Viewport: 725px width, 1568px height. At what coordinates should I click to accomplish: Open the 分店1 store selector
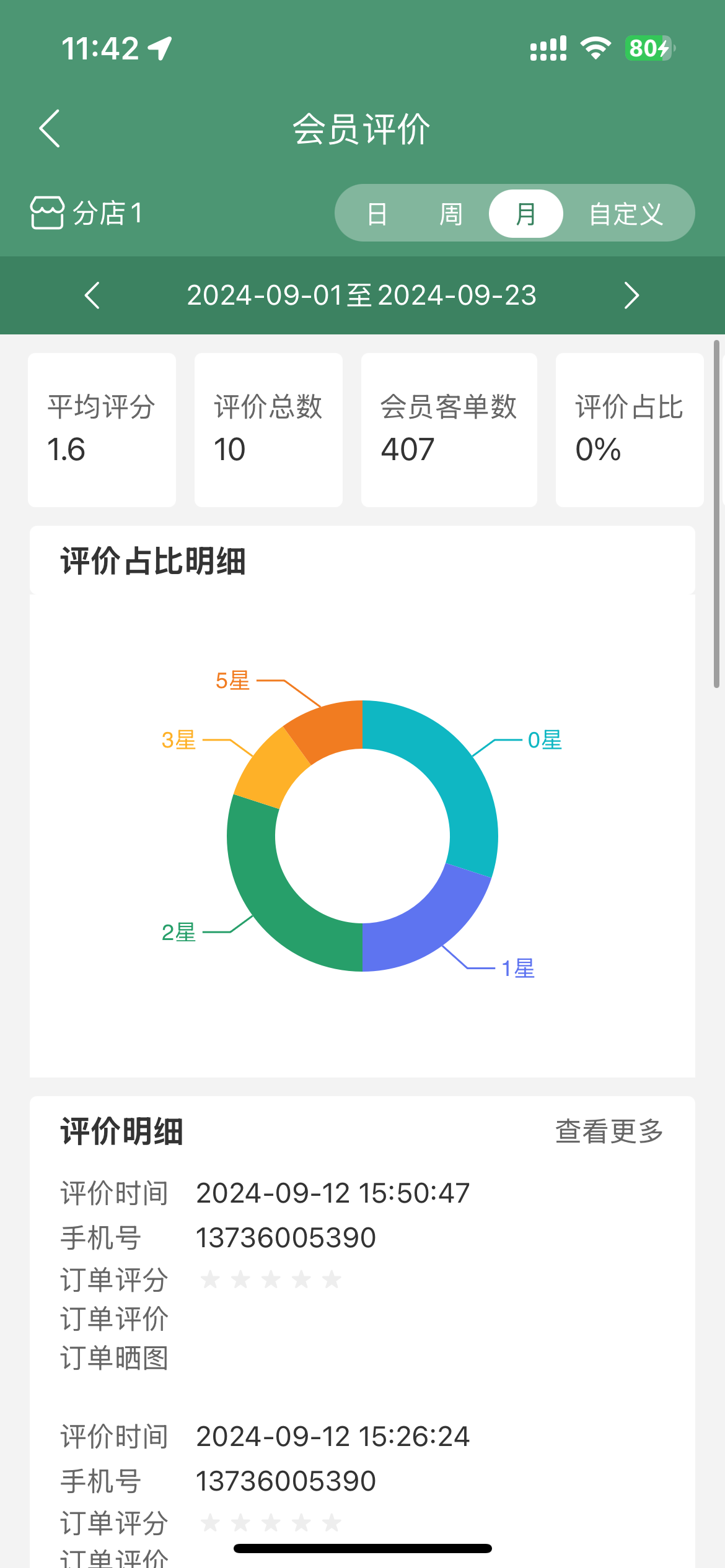87,213
